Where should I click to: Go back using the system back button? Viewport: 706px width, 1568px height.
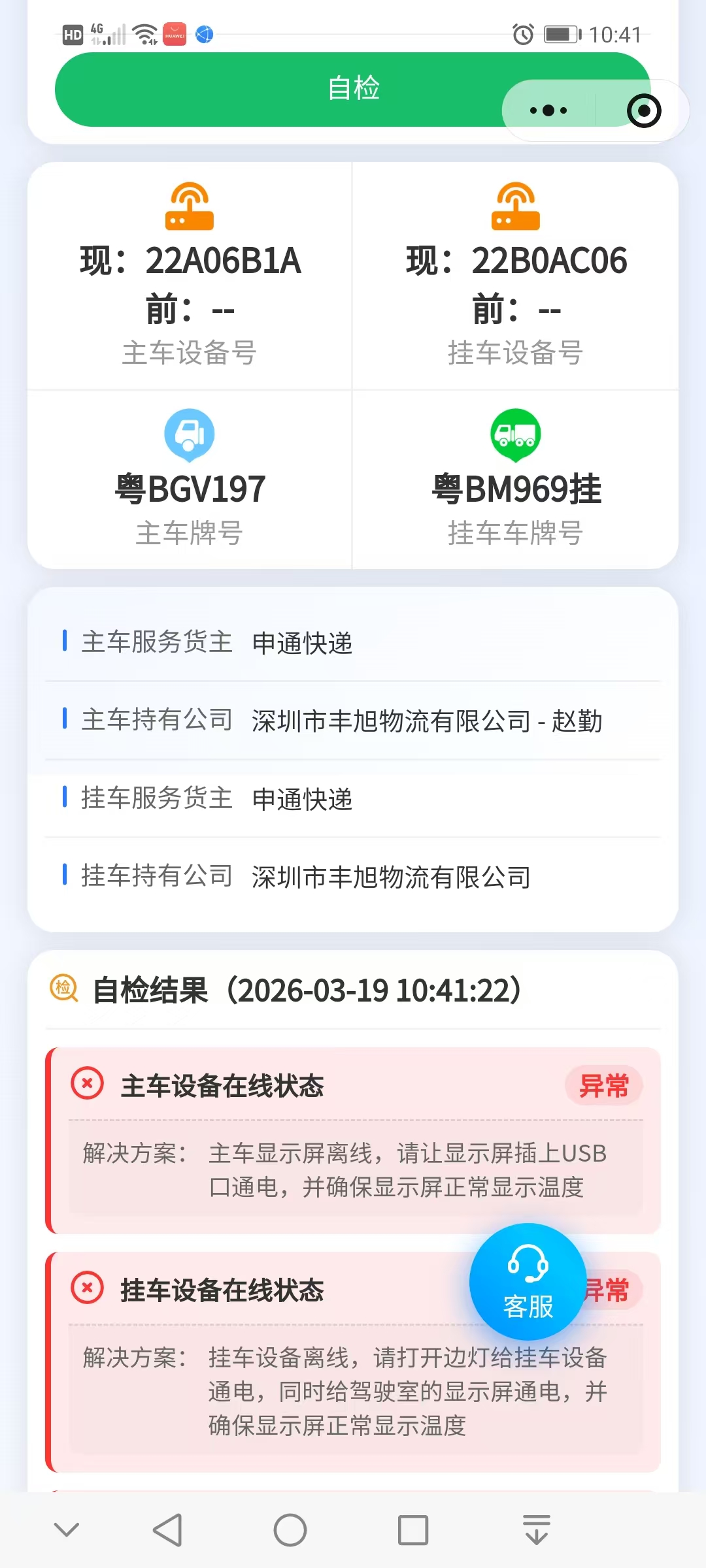pyautogui.click(x=167, y=1530)
